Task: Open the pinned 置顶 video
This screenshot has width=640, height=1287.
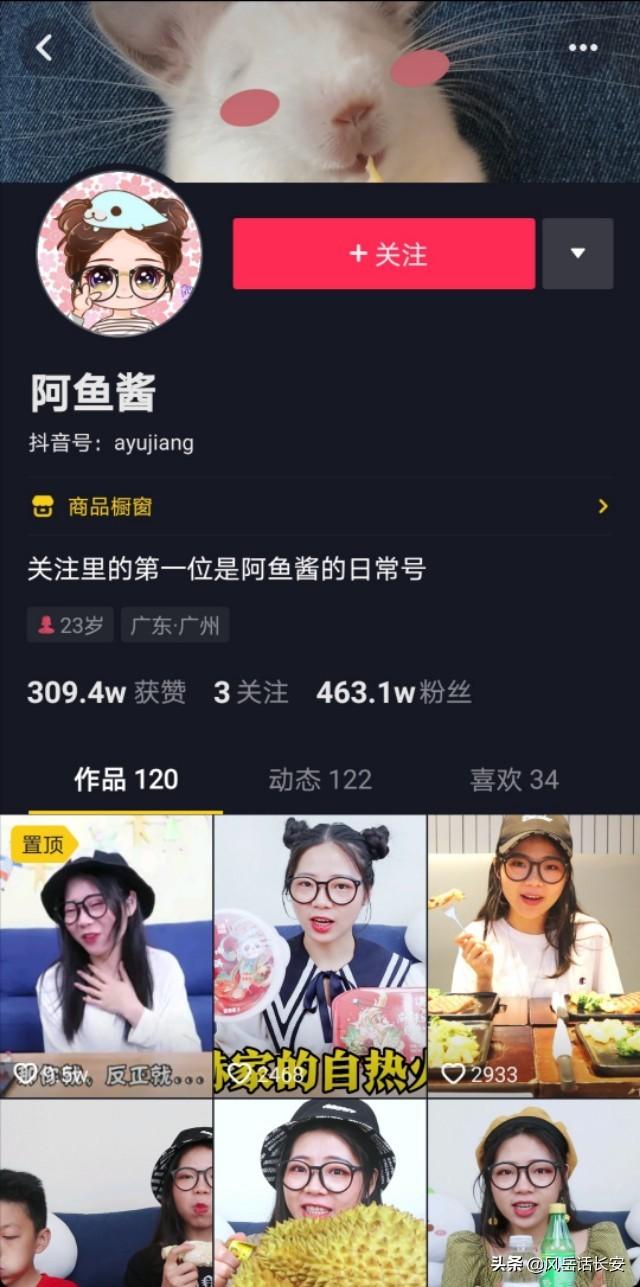Action: point(106,955)
